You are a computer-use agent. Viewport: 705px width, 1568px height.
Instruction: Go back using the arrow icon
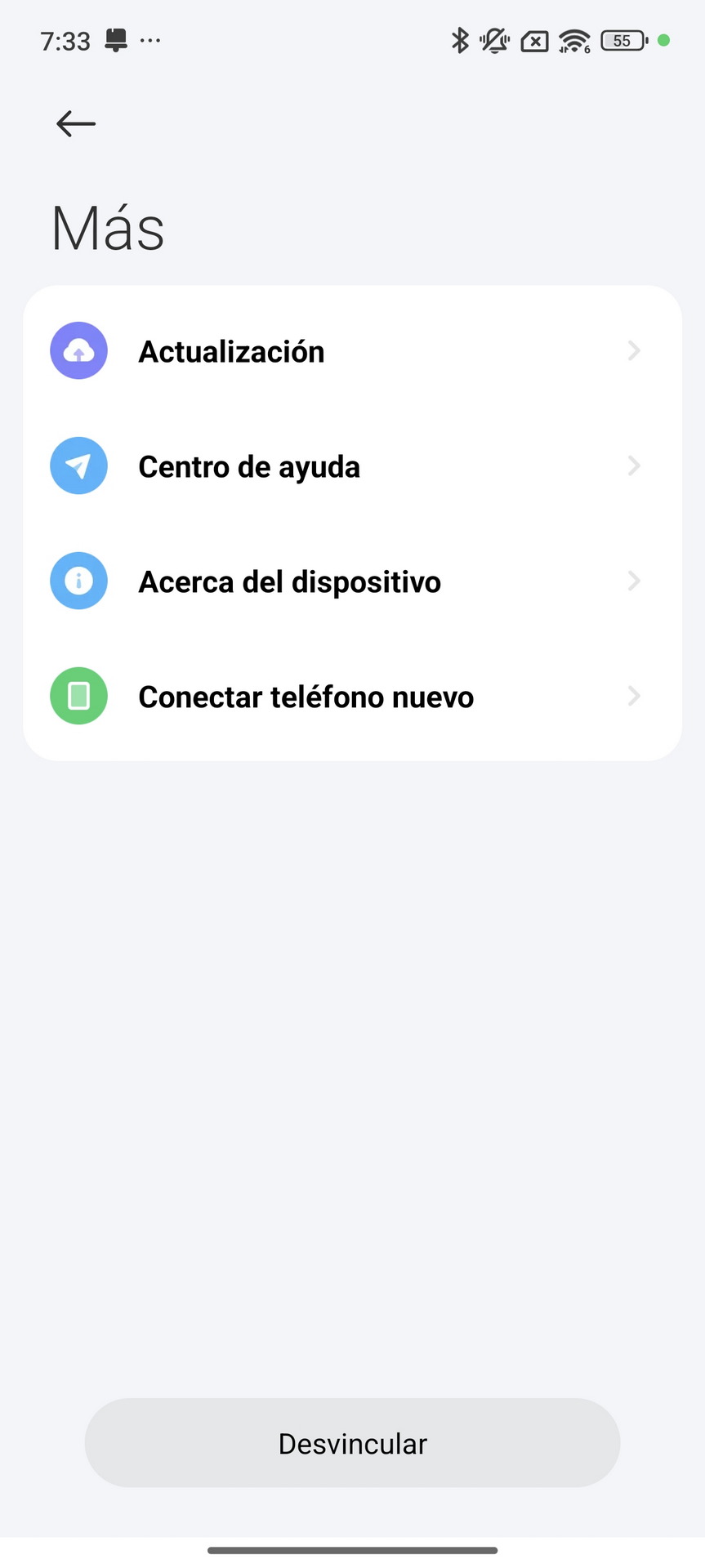(76, 124)
